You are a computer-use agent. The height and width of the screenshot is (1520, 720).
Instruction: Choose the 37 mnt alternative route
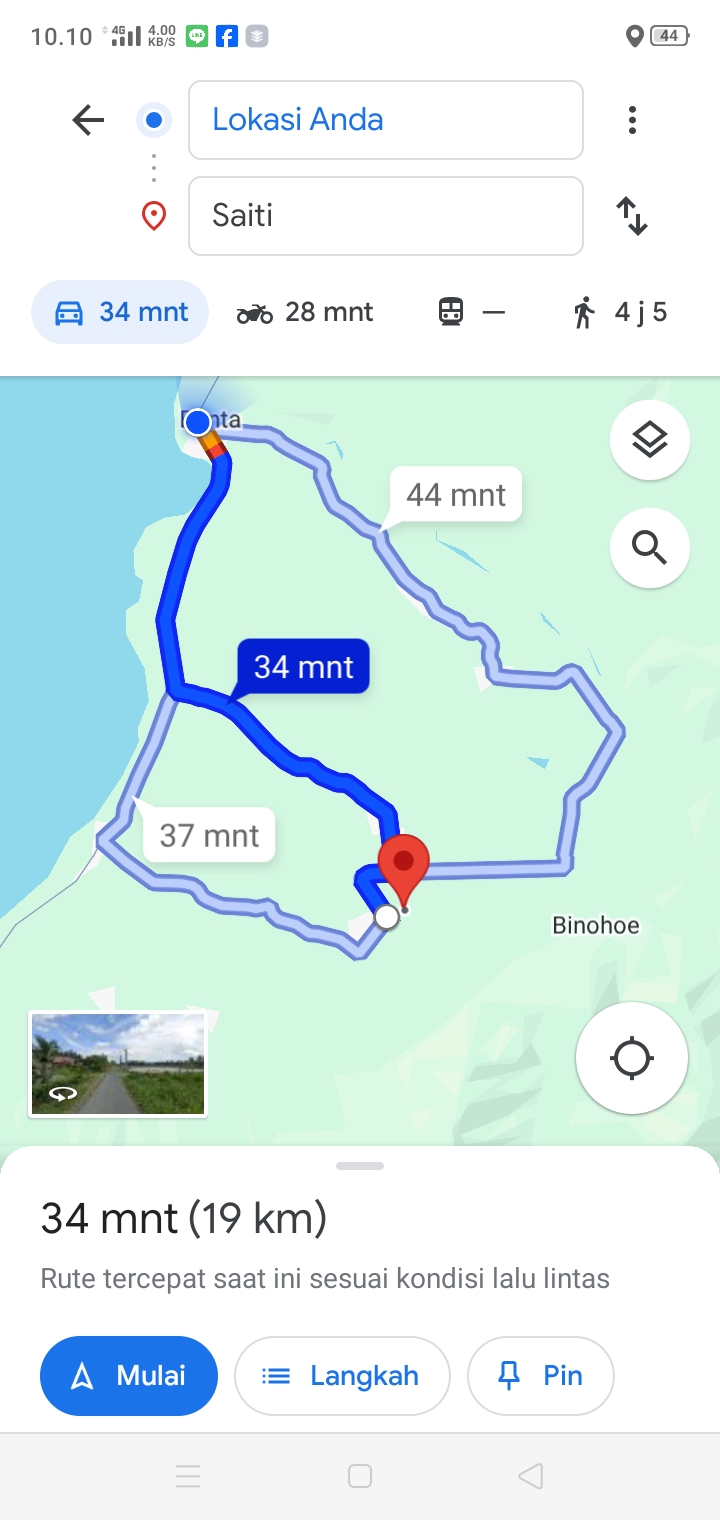pyautogui.click(x=209, y=835)
